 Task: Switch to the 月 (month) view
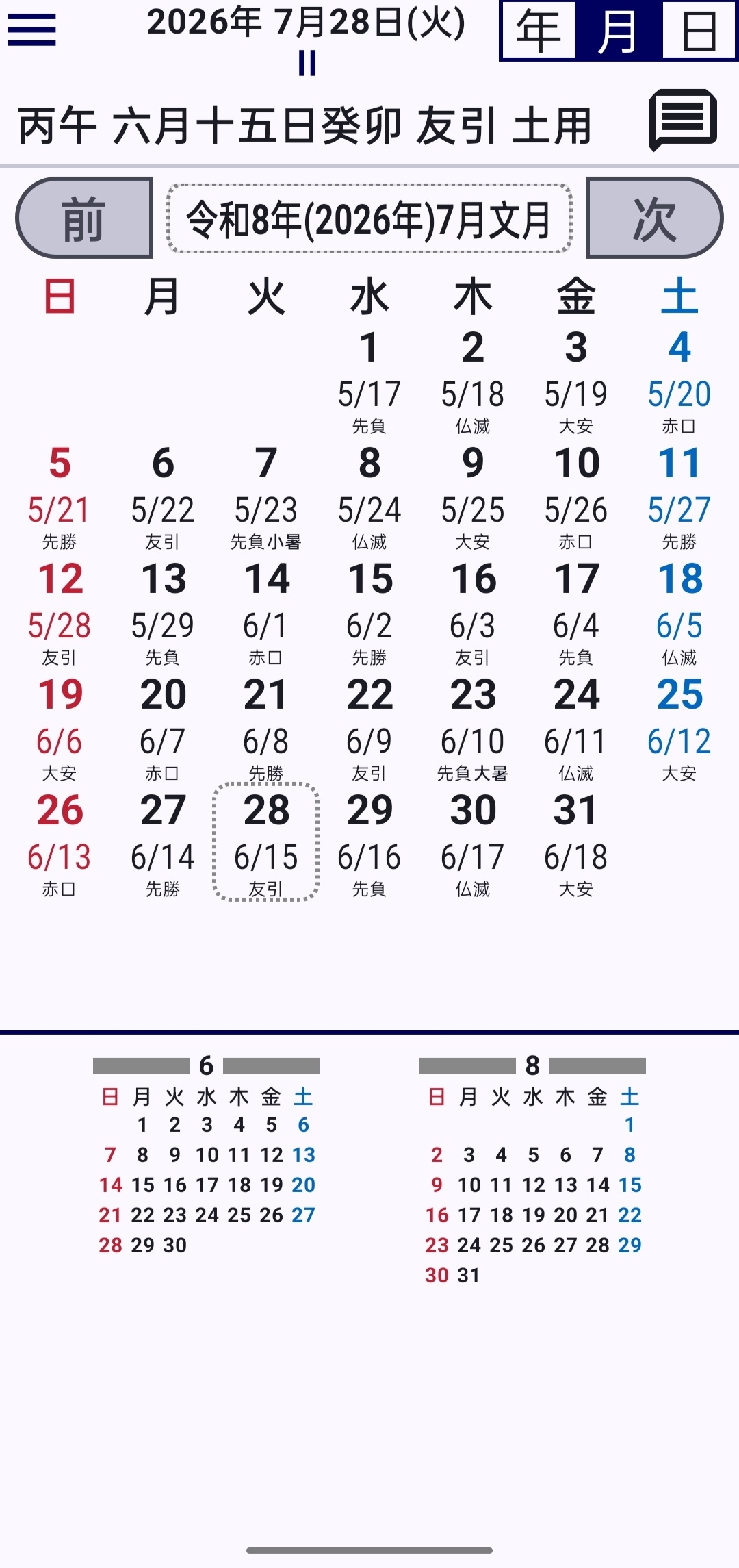tap(619, 31)
